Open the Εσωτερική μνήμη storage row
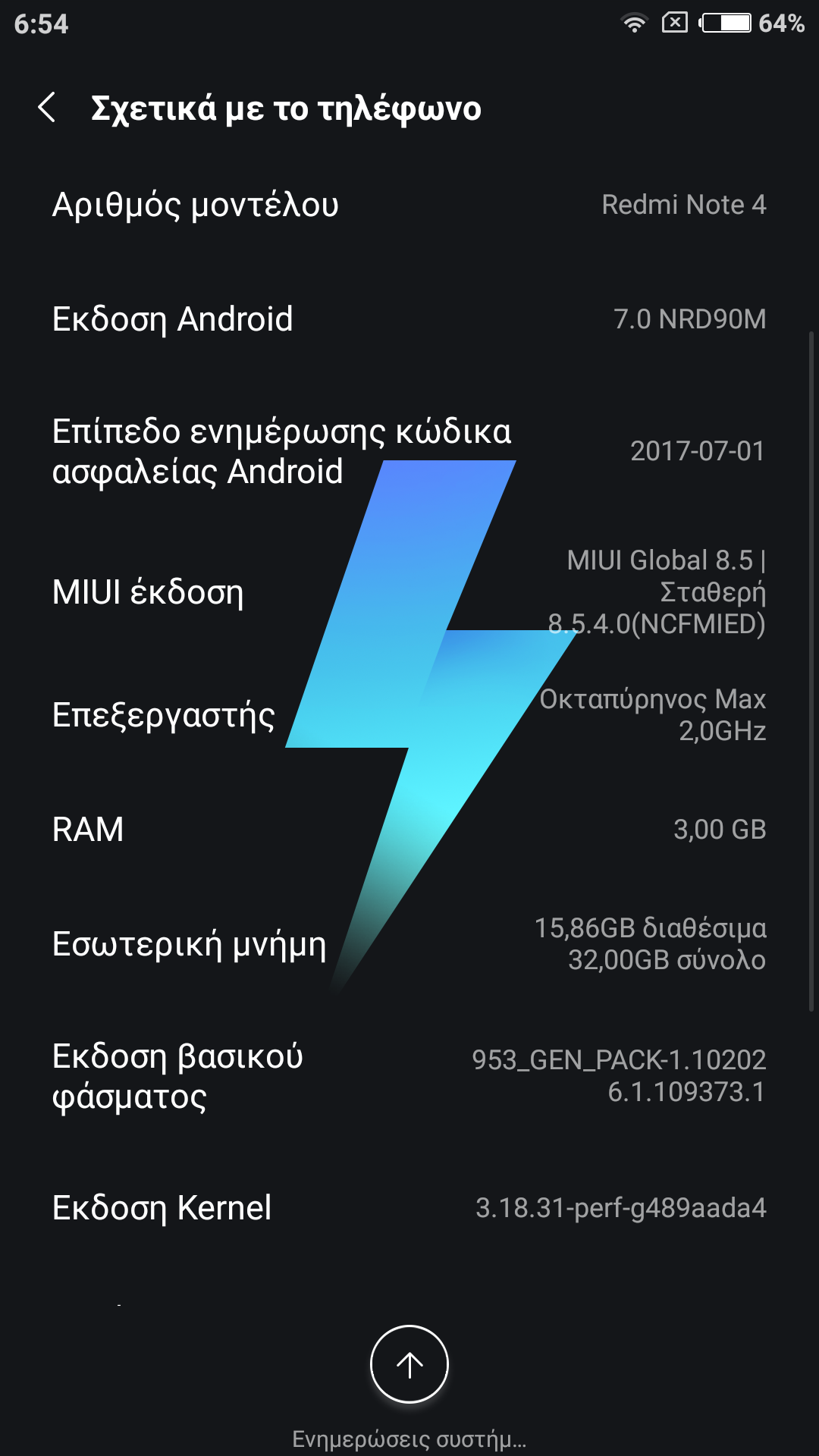Screen dimensions: 819x1456 [409, 944]
